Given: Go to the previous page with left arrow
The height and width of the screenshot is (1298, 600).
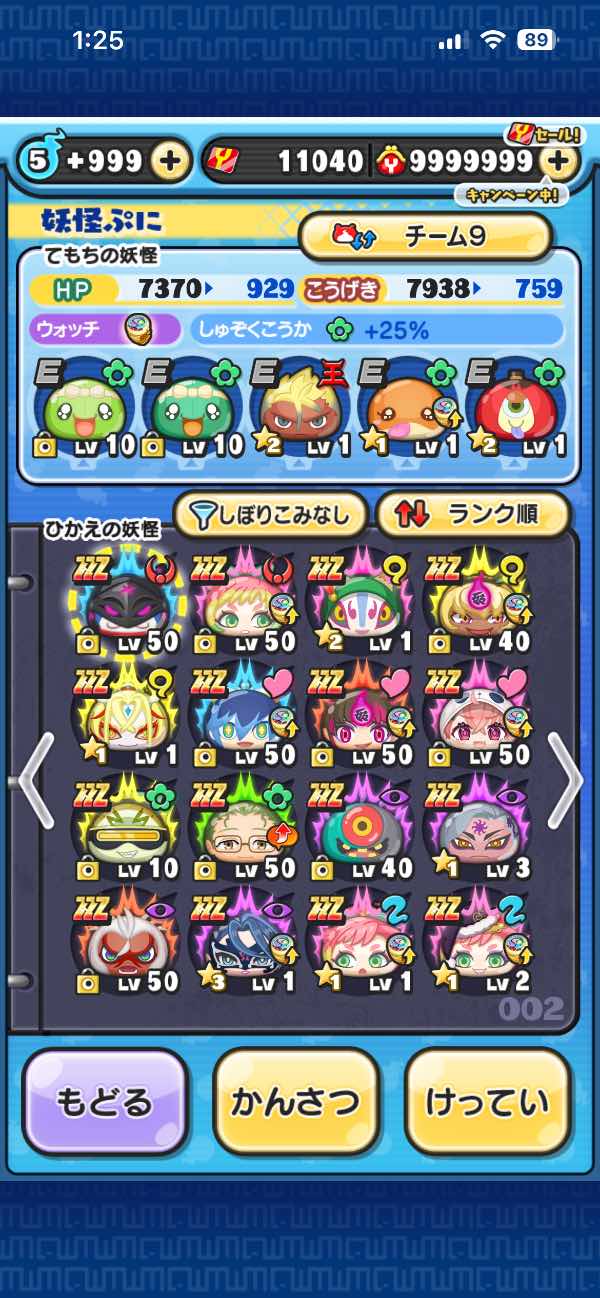Looking at the screenshot, I should (36, 782).
